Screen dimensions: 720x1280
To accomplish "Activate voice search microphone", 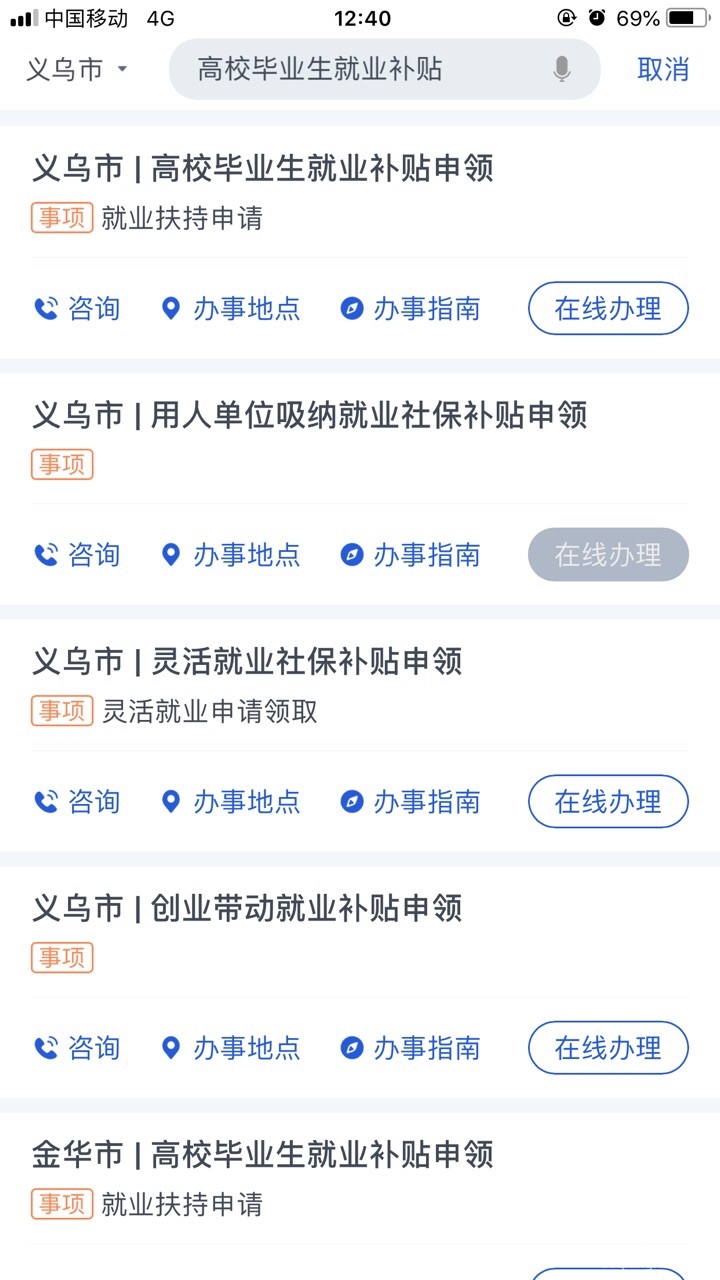I will tap(562, 70).
